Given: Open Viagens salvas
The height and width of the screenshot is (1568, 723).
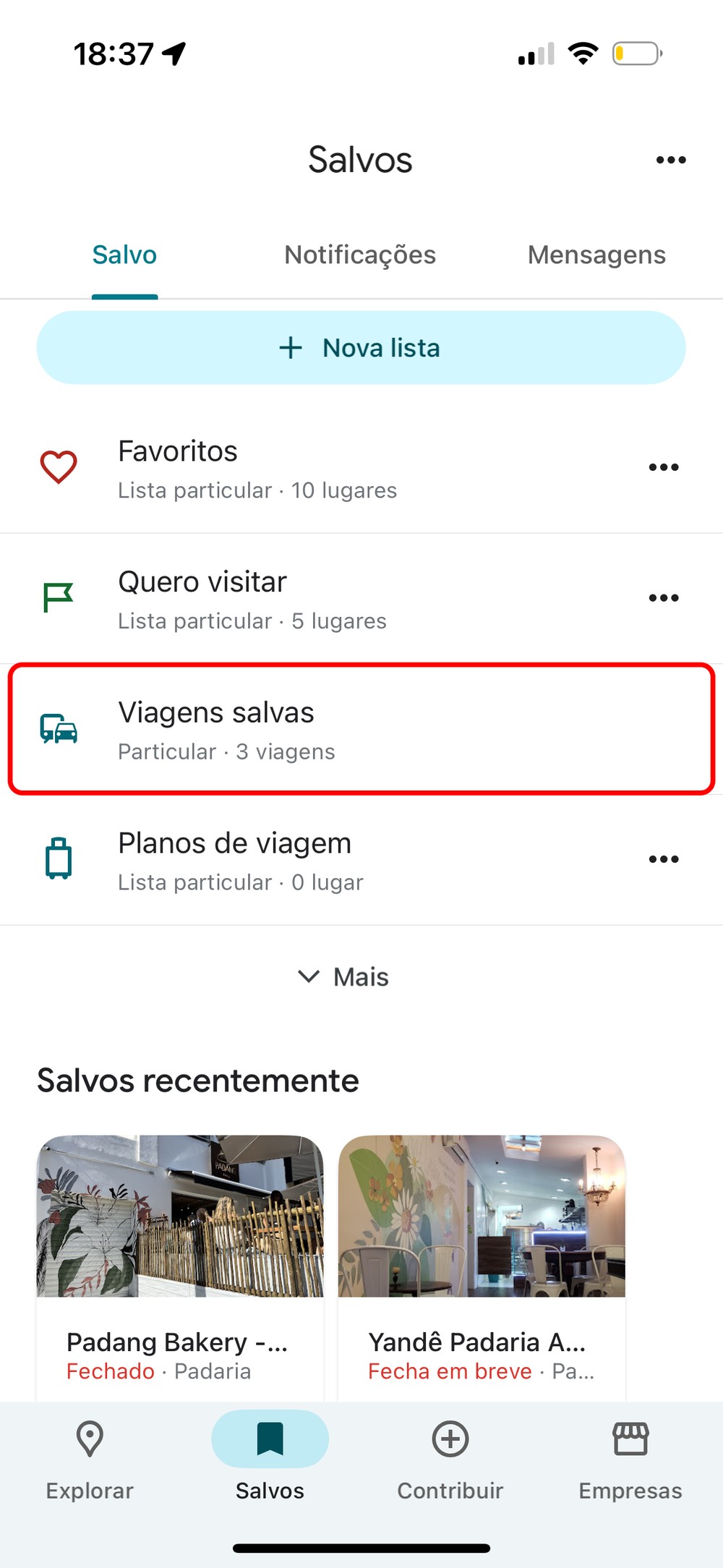Looking at the screenshot, I should coord(361,730).
